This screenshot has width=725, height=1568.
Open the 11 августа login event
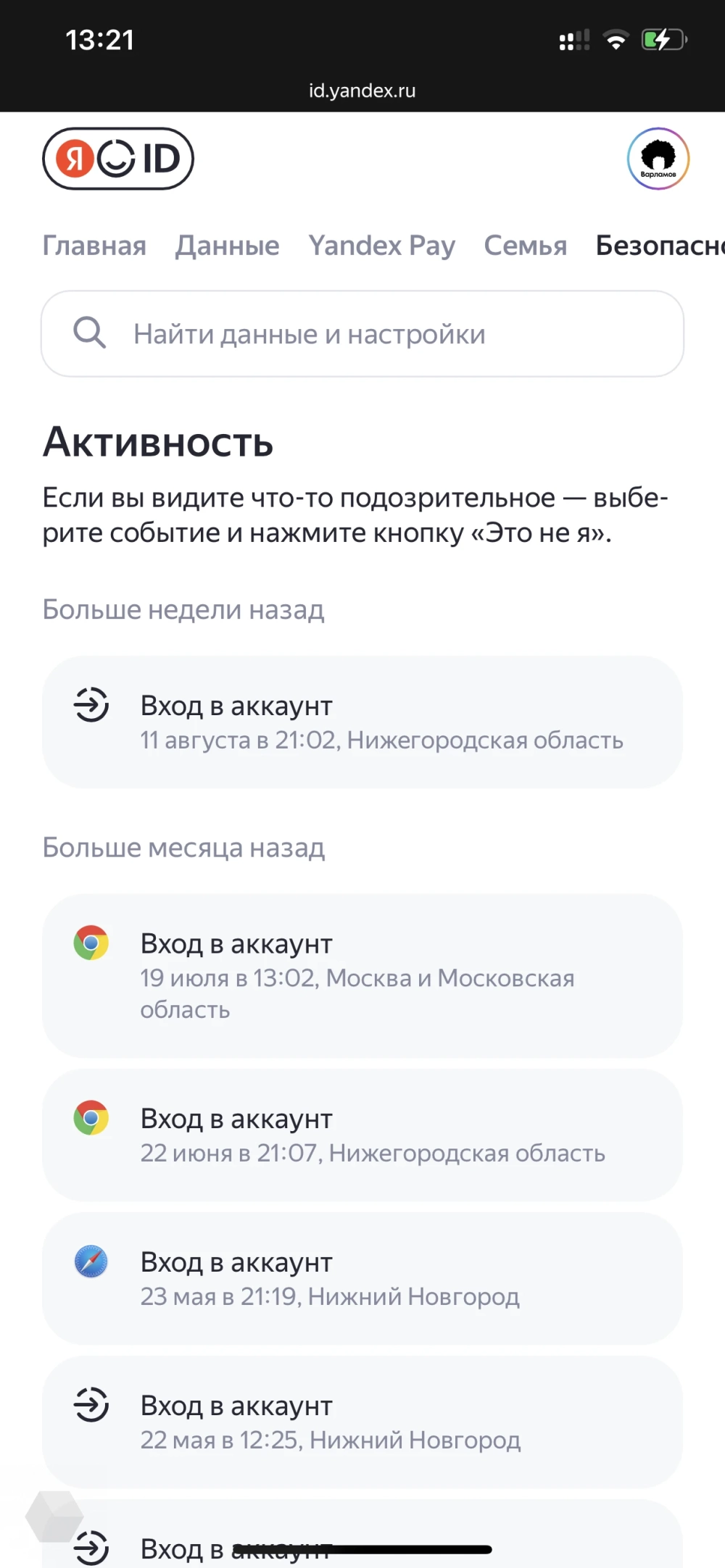pyautogui.click(x=362, y=722)
